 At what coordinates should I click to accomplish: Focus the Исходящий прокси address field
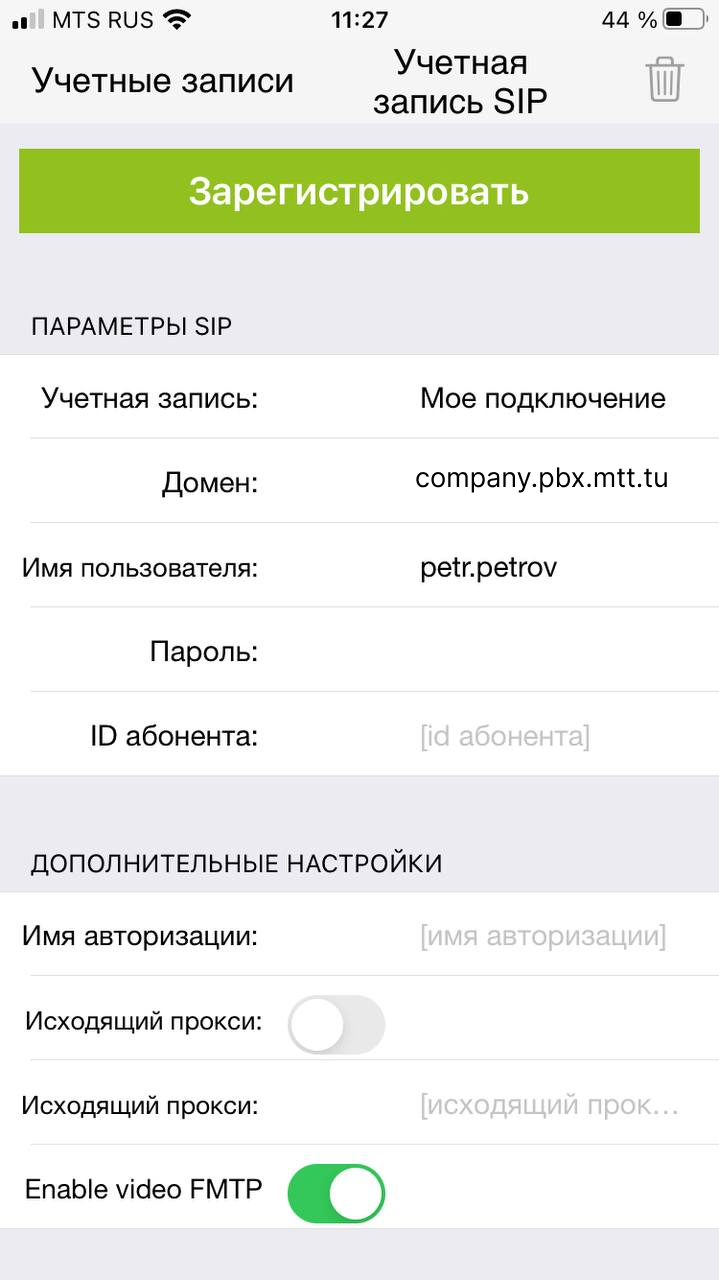(548, 1106)
